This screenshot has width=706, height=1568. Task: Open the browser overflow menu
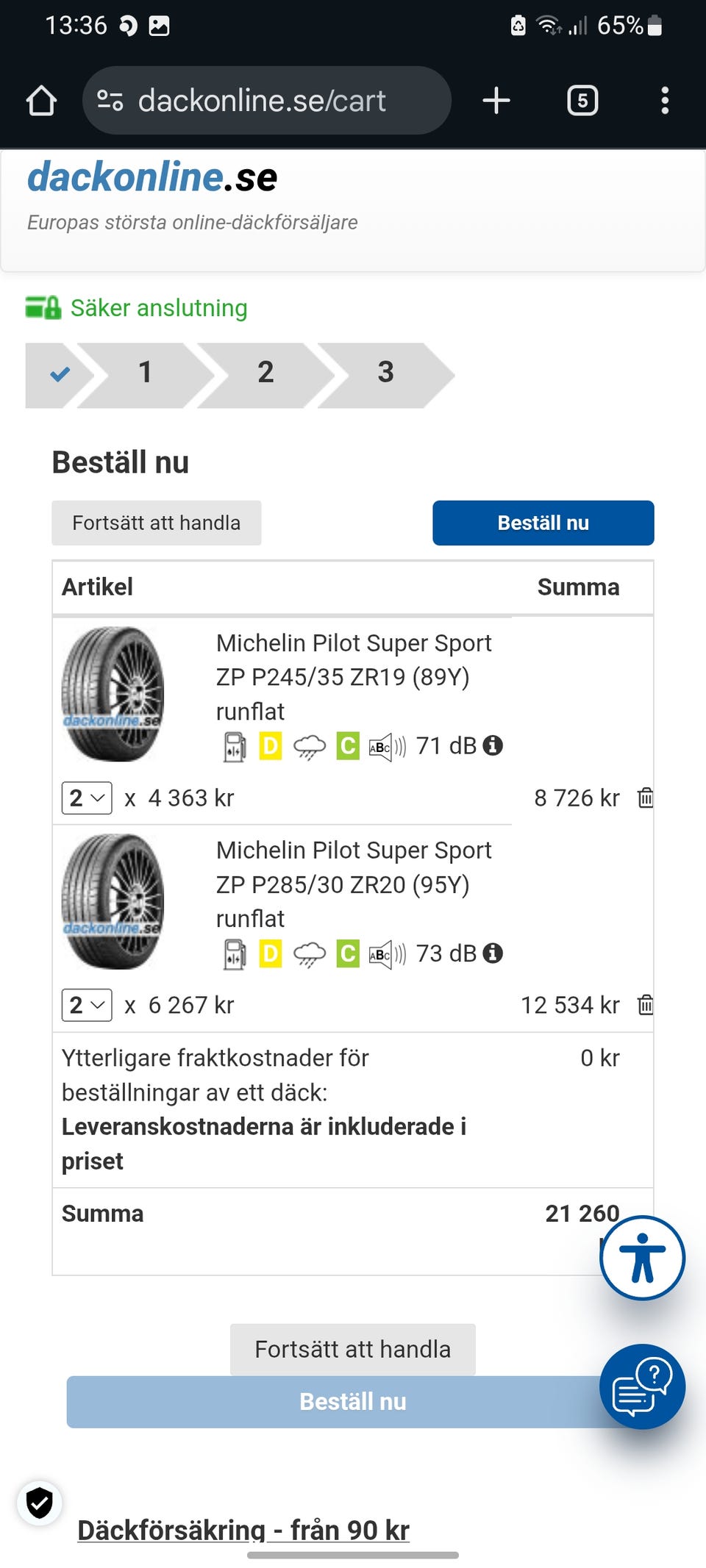pyautogui.click(x=665, y=101)
